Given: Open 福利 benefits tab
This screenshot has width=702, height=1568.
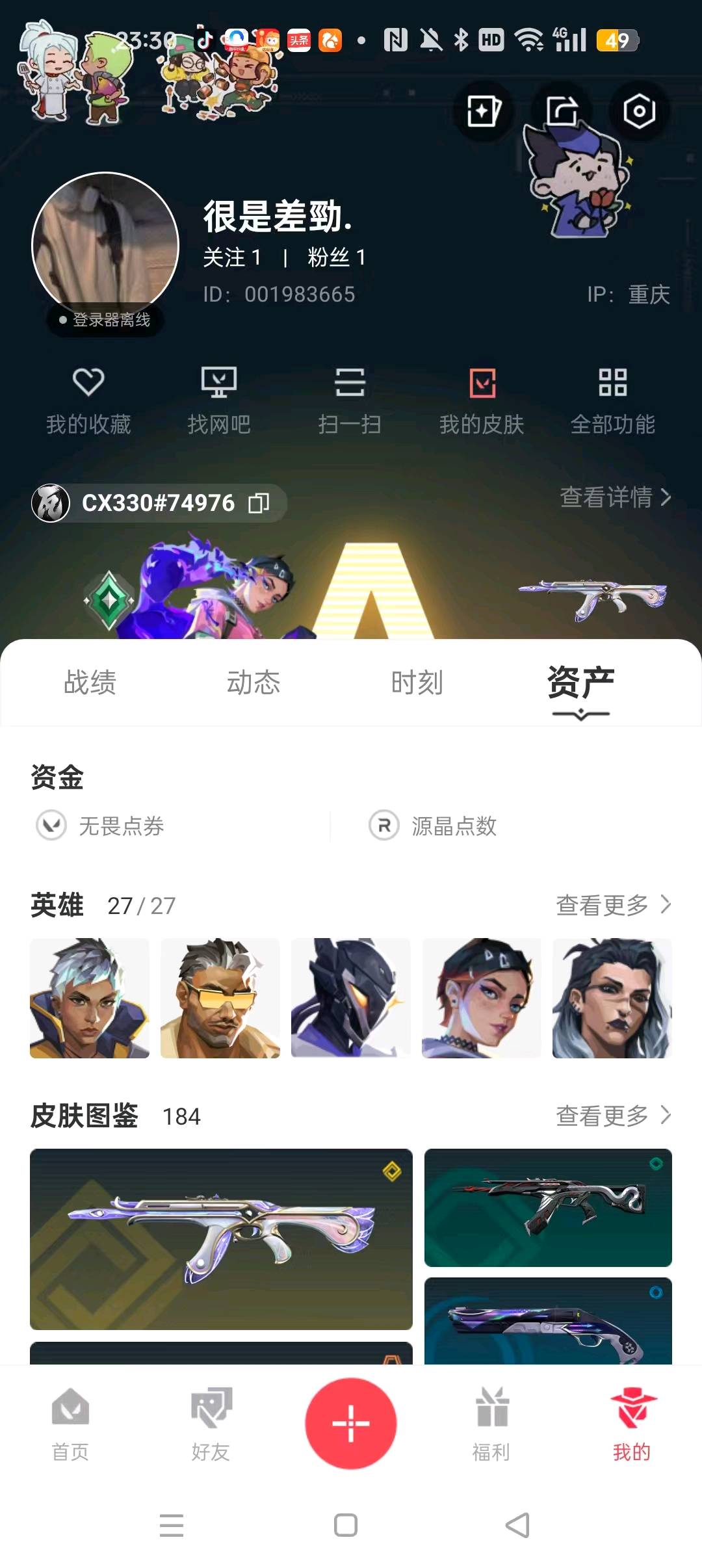Looking at the screenshot, I should 491,1425.
